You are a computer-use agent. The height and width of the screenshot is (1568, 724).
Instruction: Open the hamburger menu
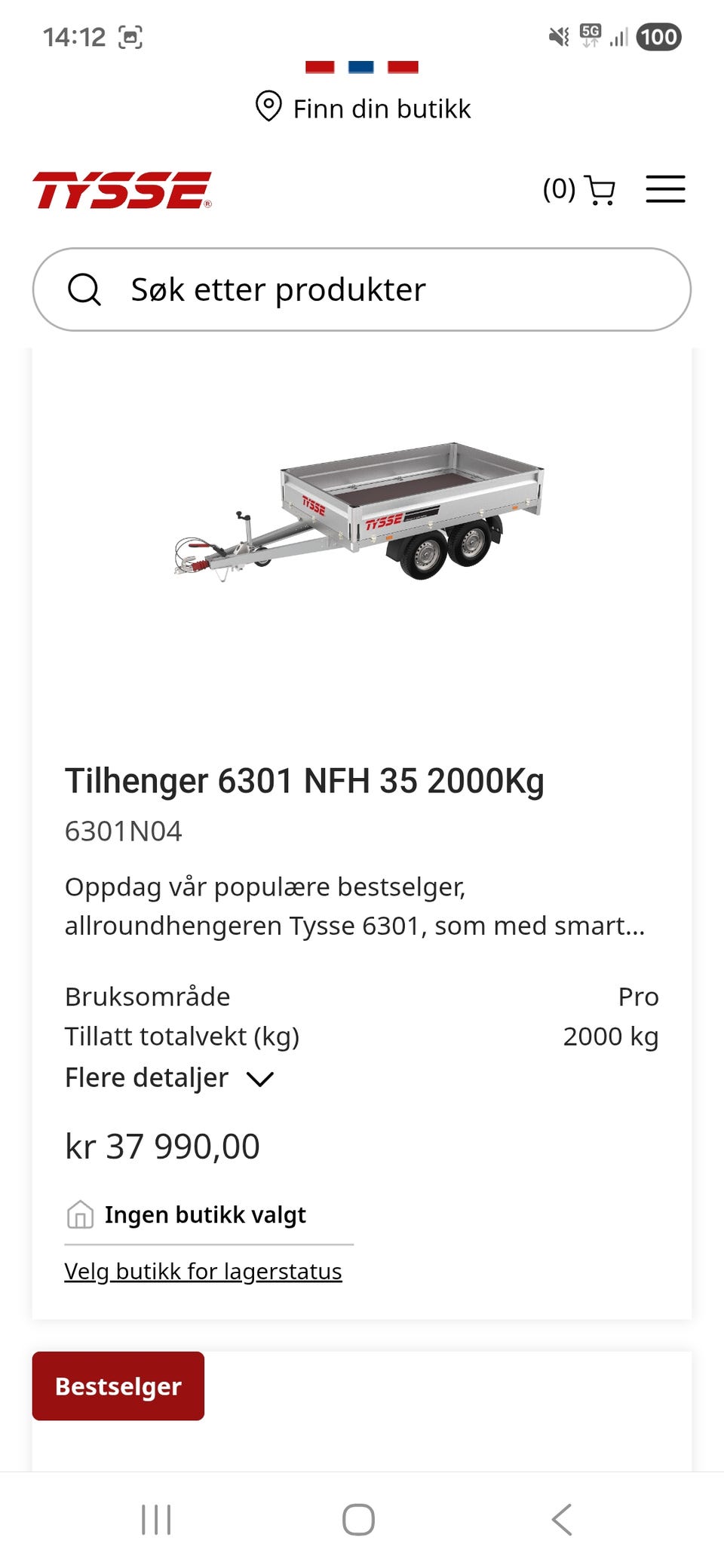click(665, 189)
